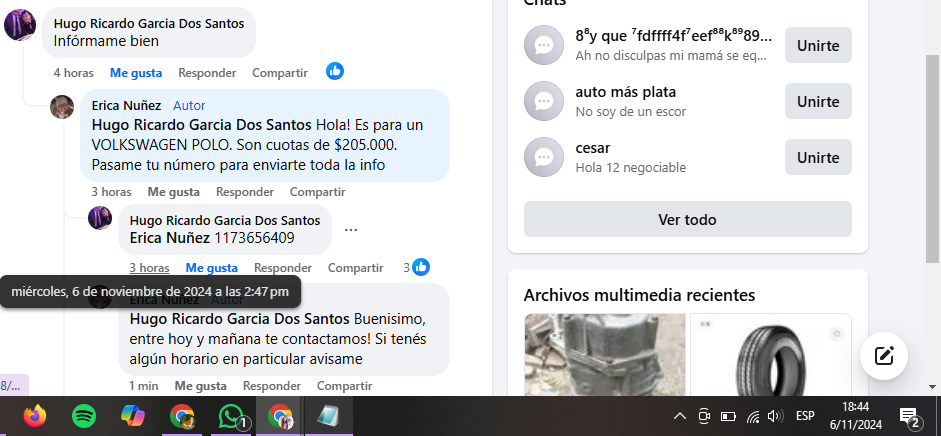This screenshot has width=941, height=436.
Task: Like Erica's 'Buenísimo' reply
Action: 200,385
